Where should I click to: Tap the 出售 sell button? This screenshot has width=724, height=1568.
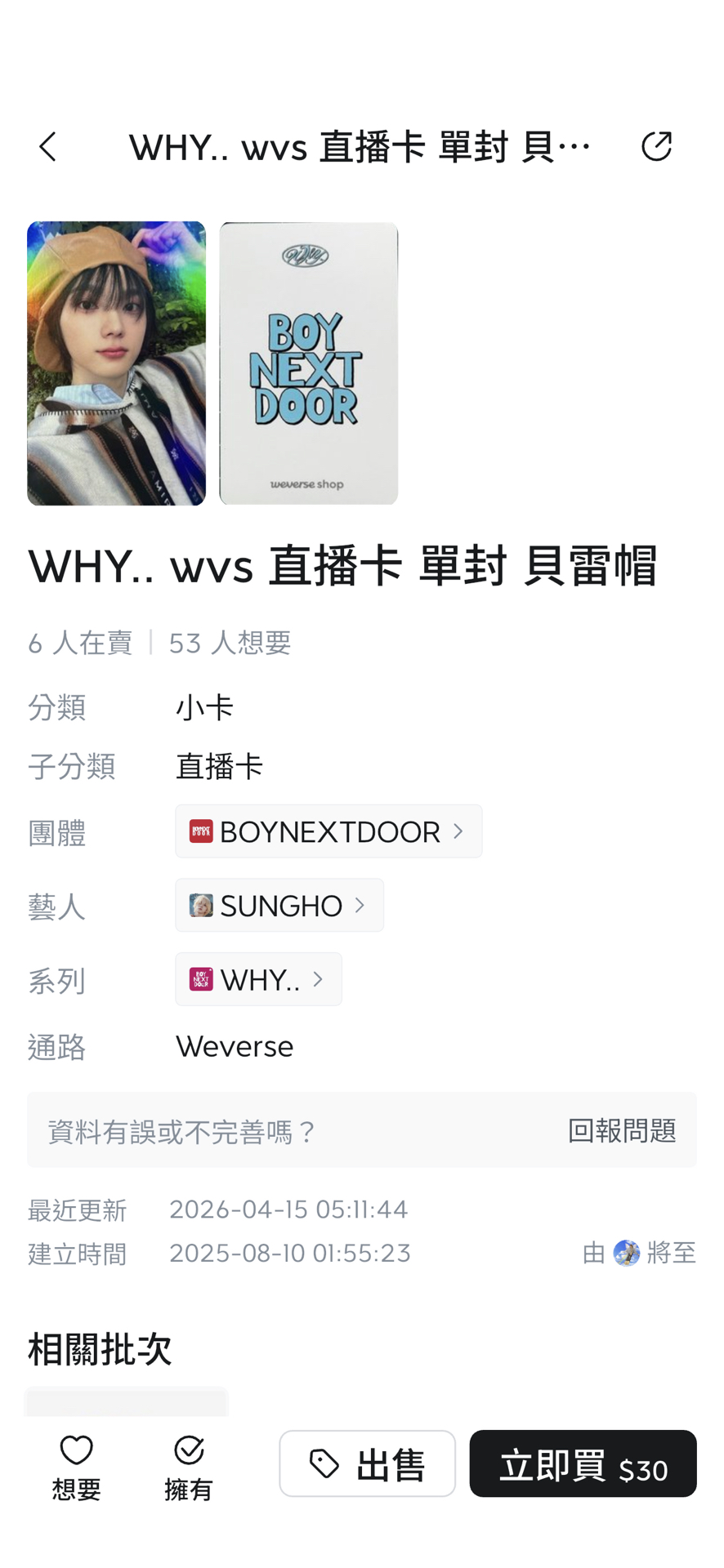pyautogui.click(x=367, y=1464)
